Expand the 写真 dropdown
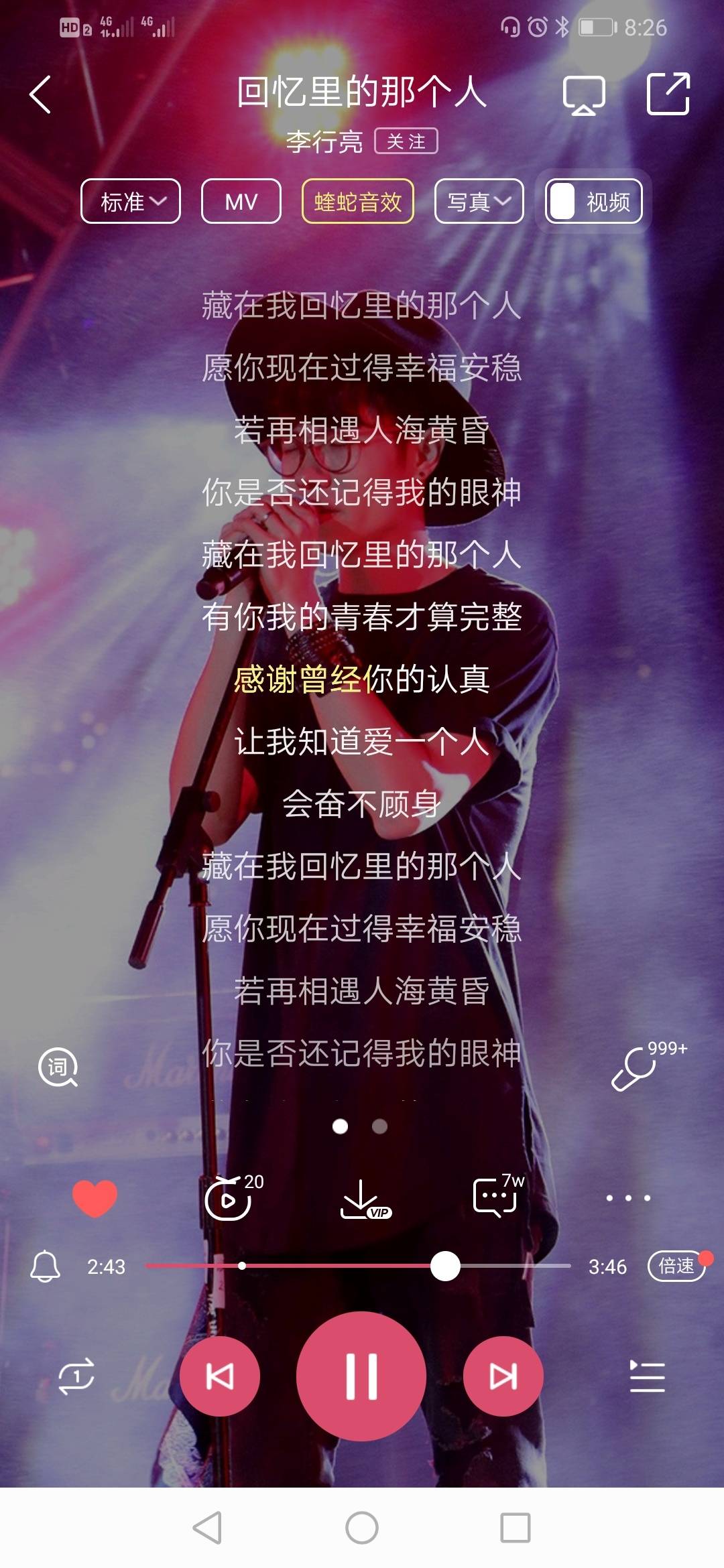 (479, 201)
